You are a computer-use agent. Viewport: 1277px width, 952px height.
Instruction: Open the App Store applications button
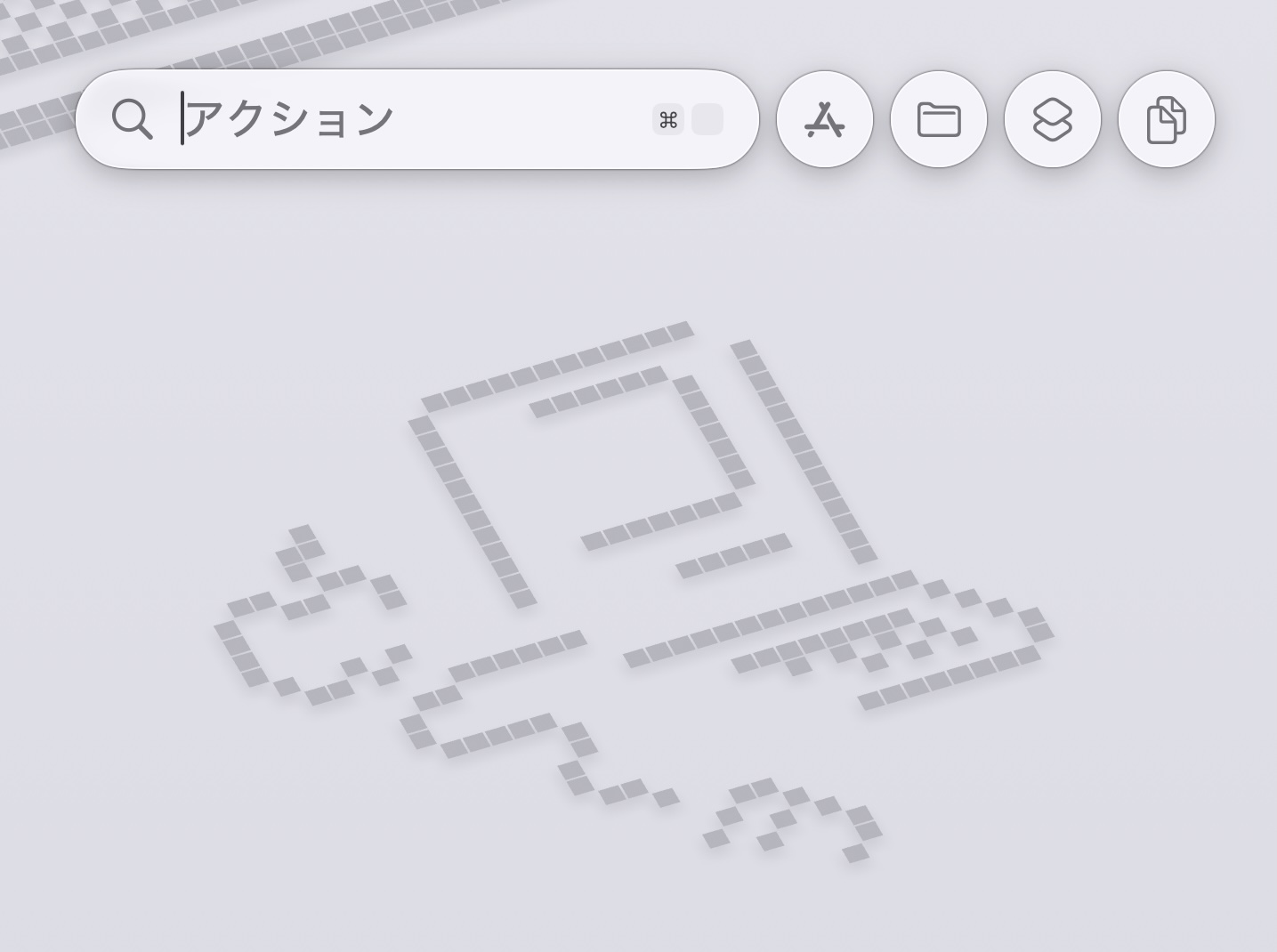(824, 119)
